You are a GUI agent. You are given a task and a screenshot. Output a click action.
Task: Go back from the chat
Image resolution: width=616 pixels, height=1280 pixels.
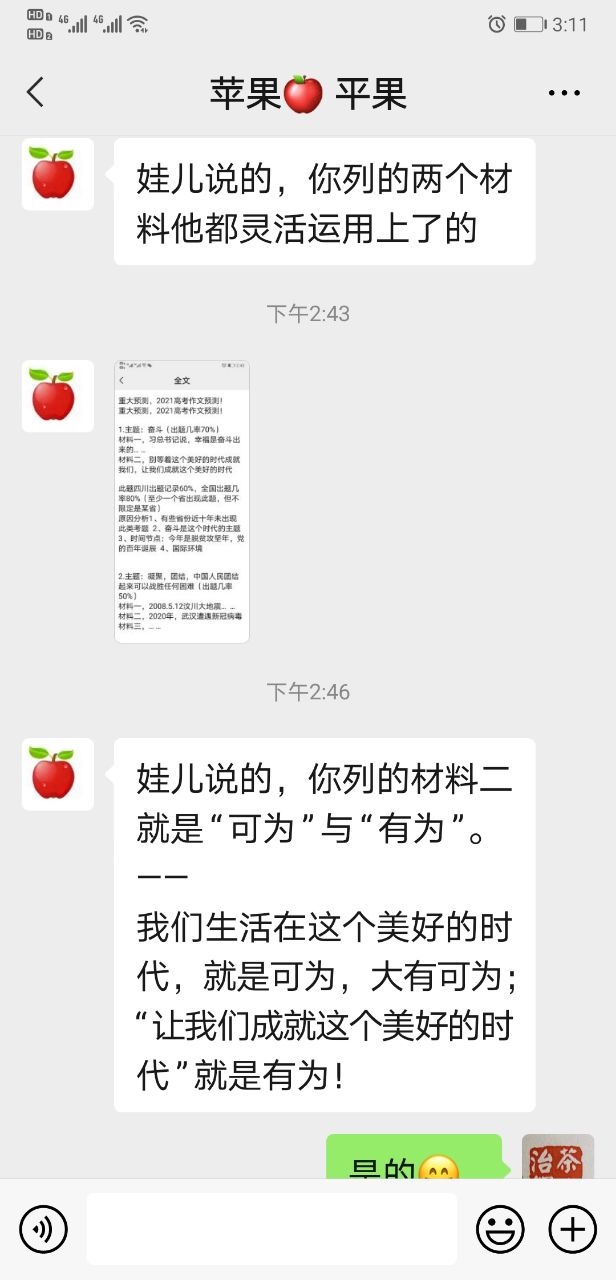point(36,93)
